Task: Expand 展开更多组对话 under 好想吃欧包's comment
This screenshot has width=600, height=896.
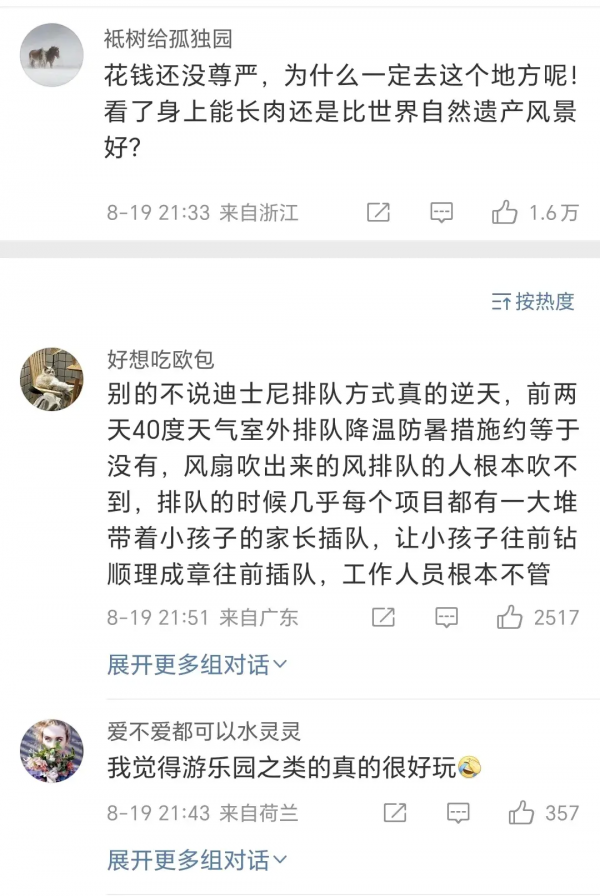Action: tap(198, 664)
